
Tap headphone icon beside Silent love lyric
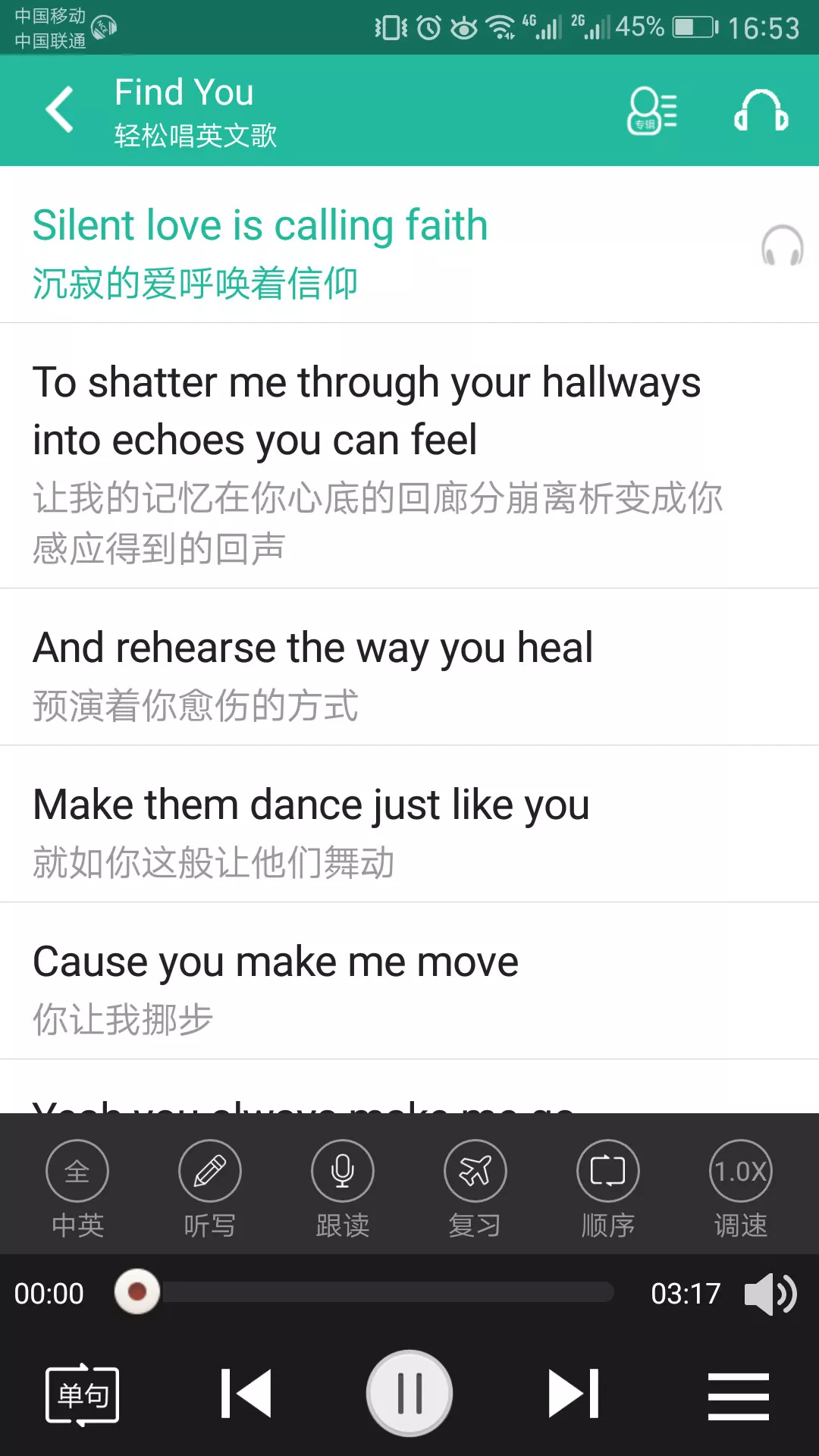click(782, 246)
